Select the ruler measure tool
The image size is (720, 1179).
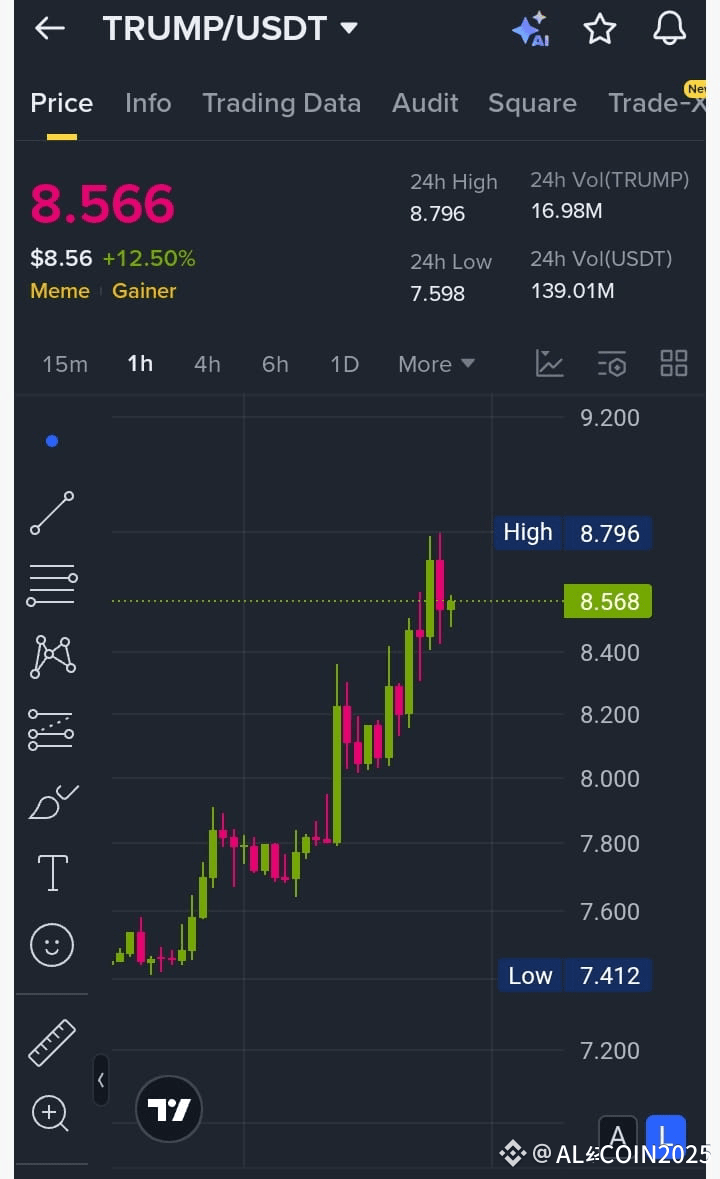(51, 1041)
